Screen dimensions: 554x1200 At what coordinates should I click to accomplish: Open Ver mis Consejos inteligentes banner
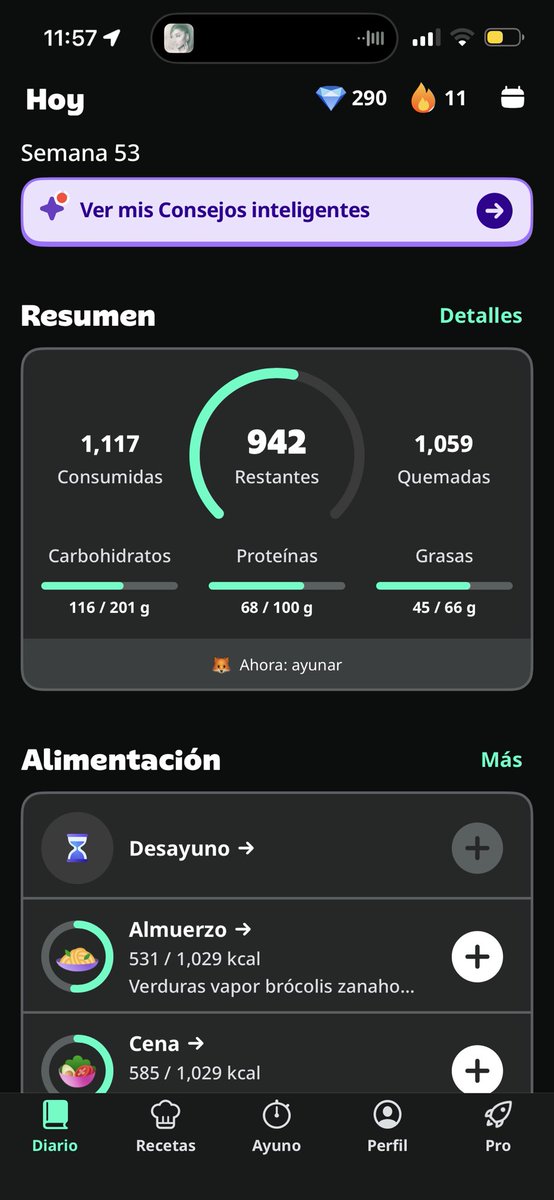[x=277, y=211]
